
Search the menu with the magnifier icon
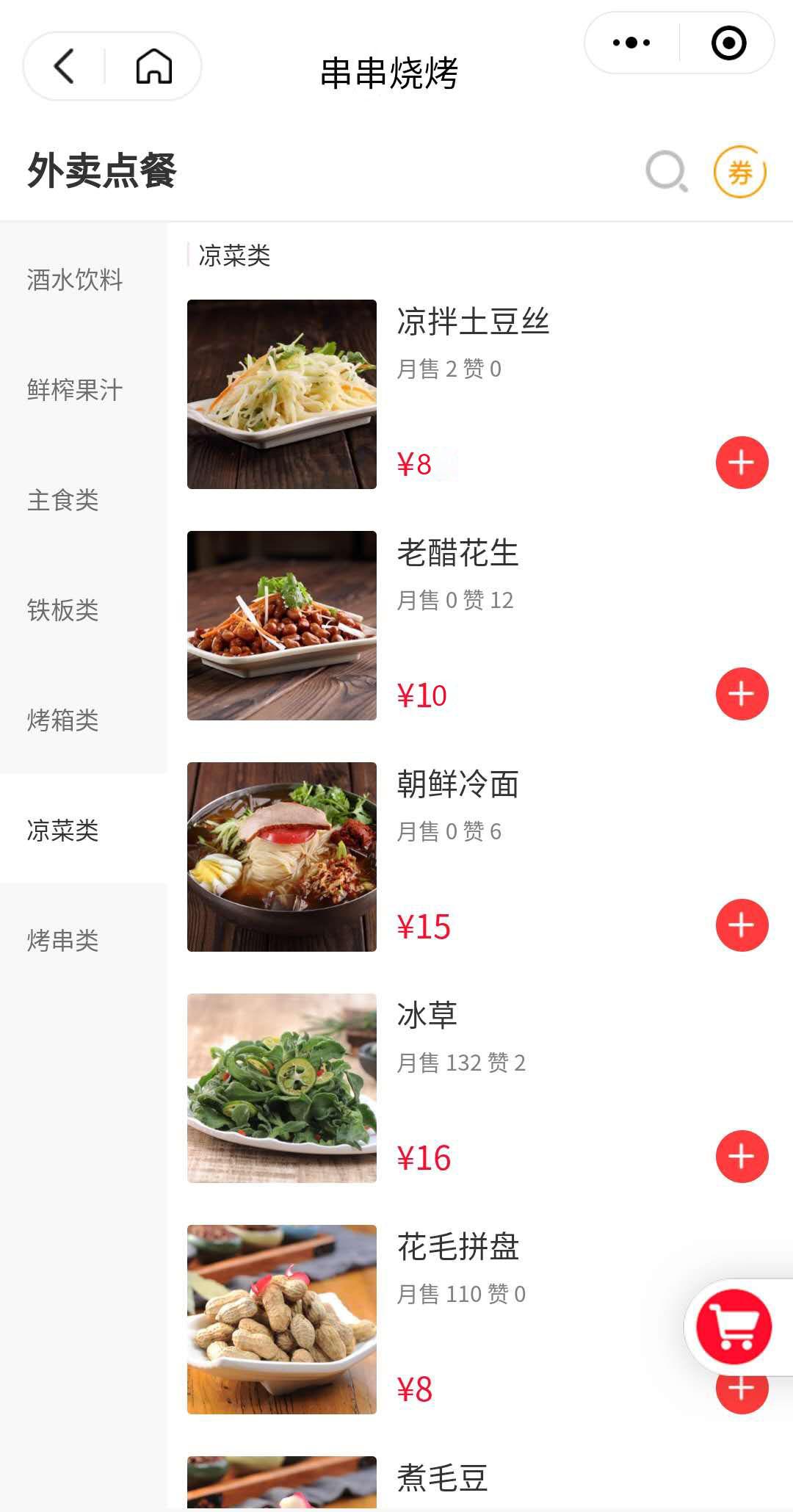click(x=666, y=171)
